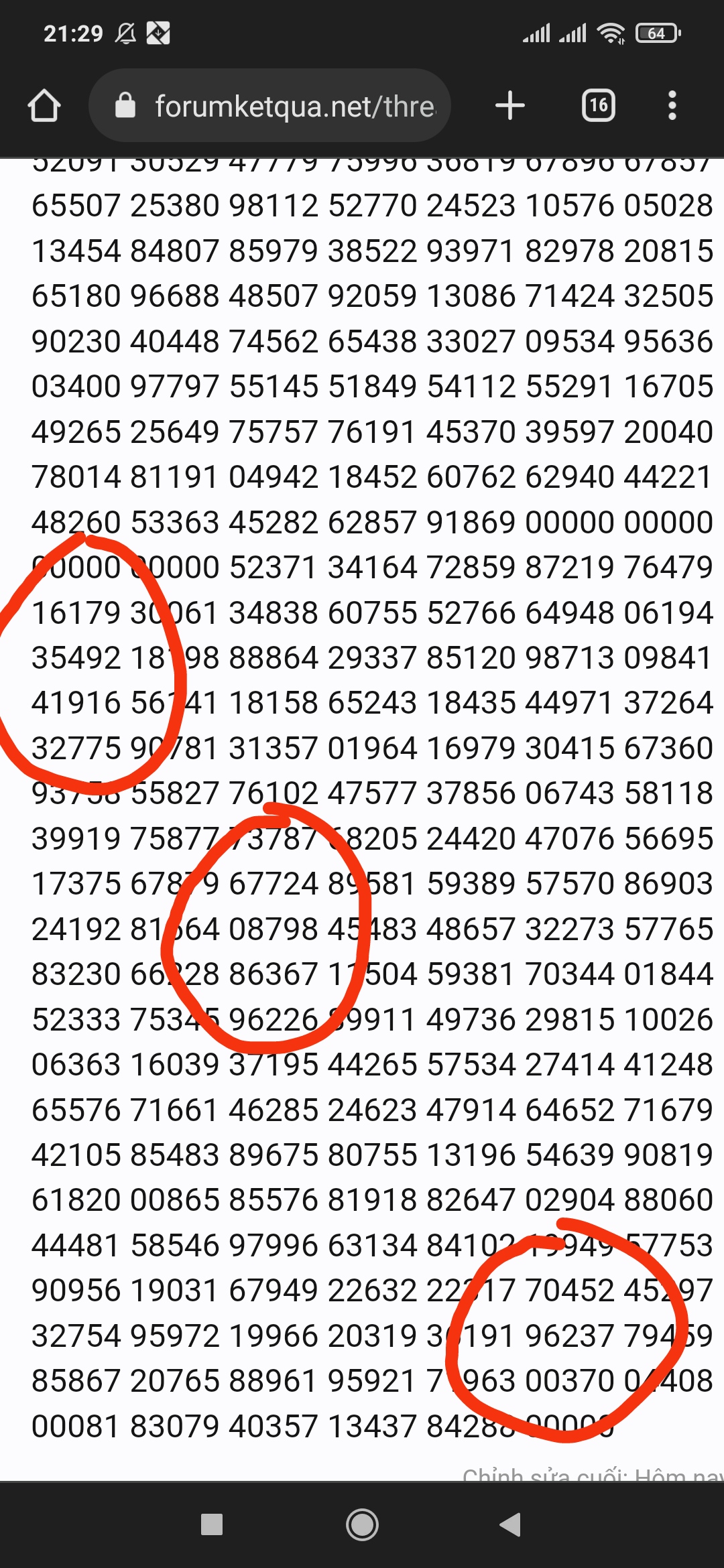
Task: Open a new browser tab
Action: tap(509, 105)
